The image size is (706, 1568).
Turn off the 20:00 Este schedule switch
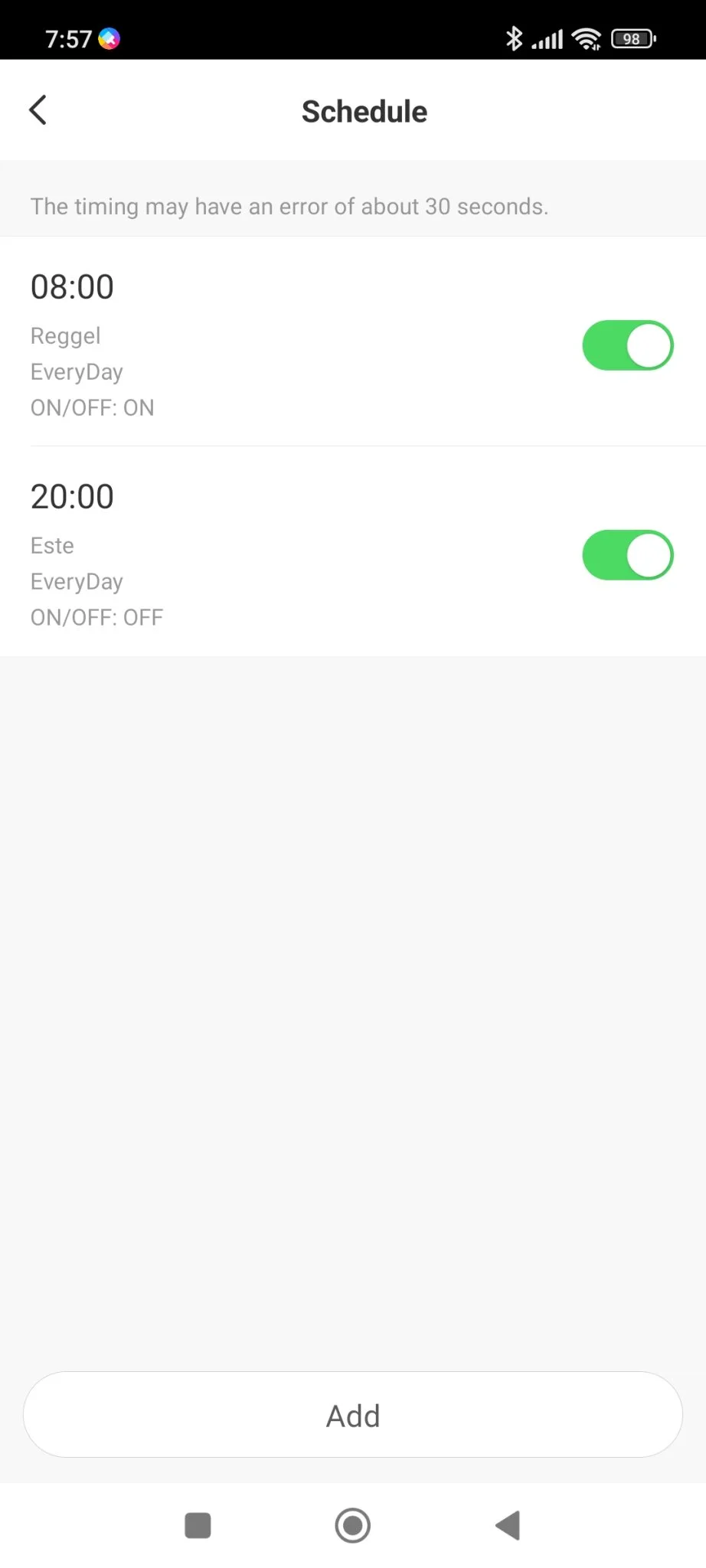[x=627, y=555]
